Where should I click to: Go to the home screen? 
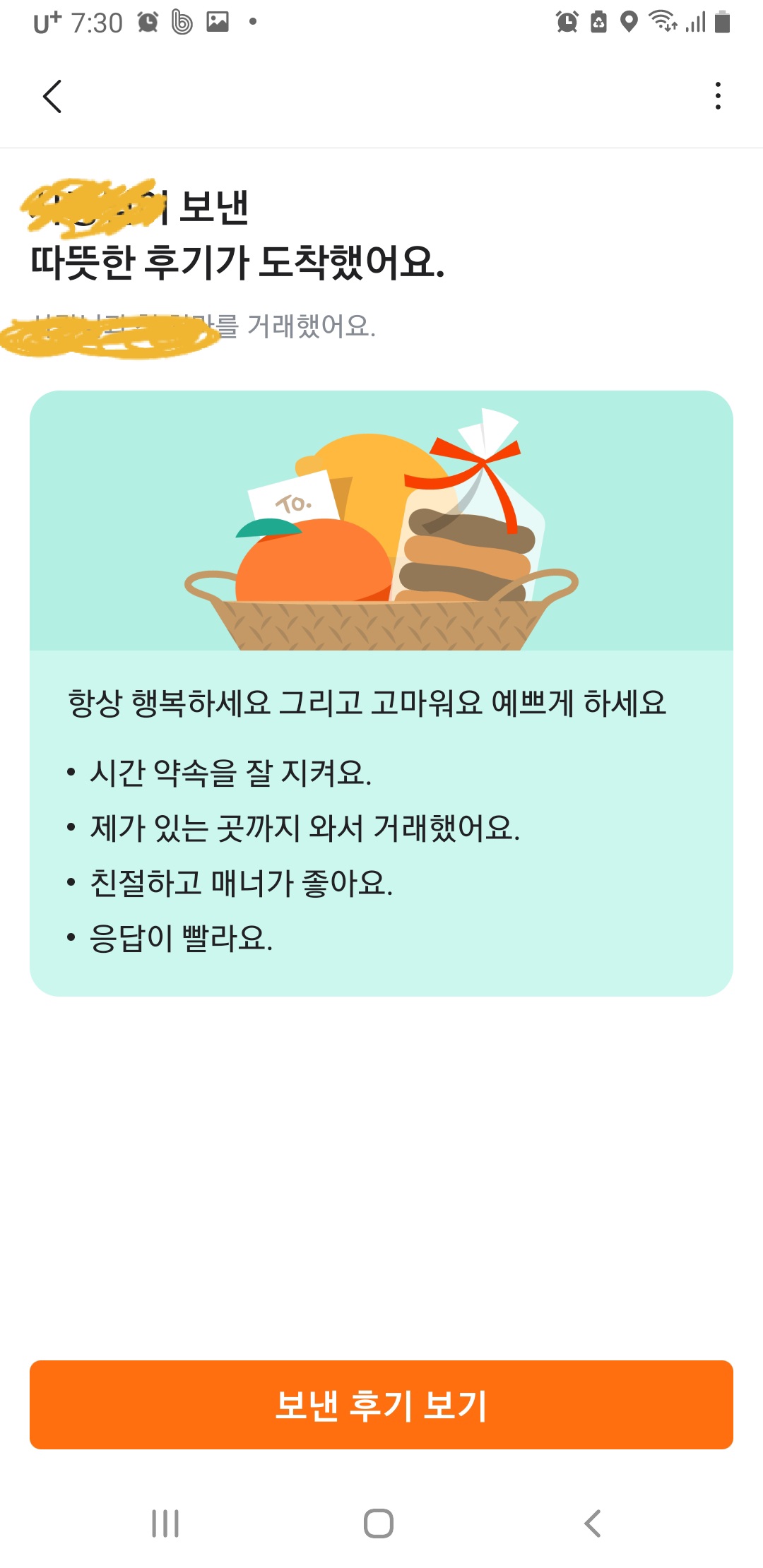click(379, 1524)
